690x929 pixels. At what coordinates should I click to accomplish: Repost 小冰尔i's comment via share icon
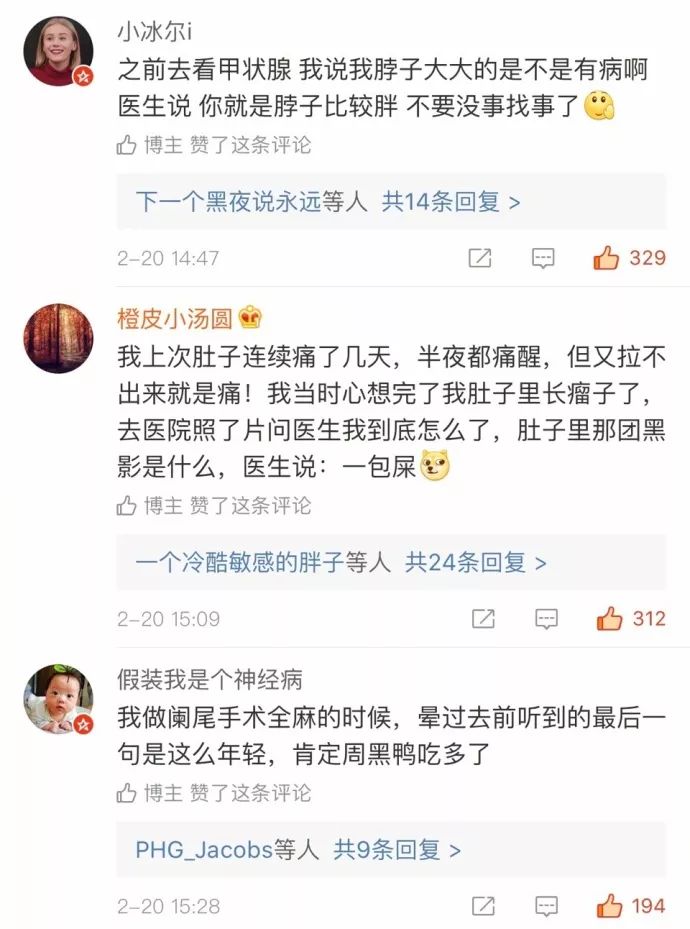pos(480,258)
